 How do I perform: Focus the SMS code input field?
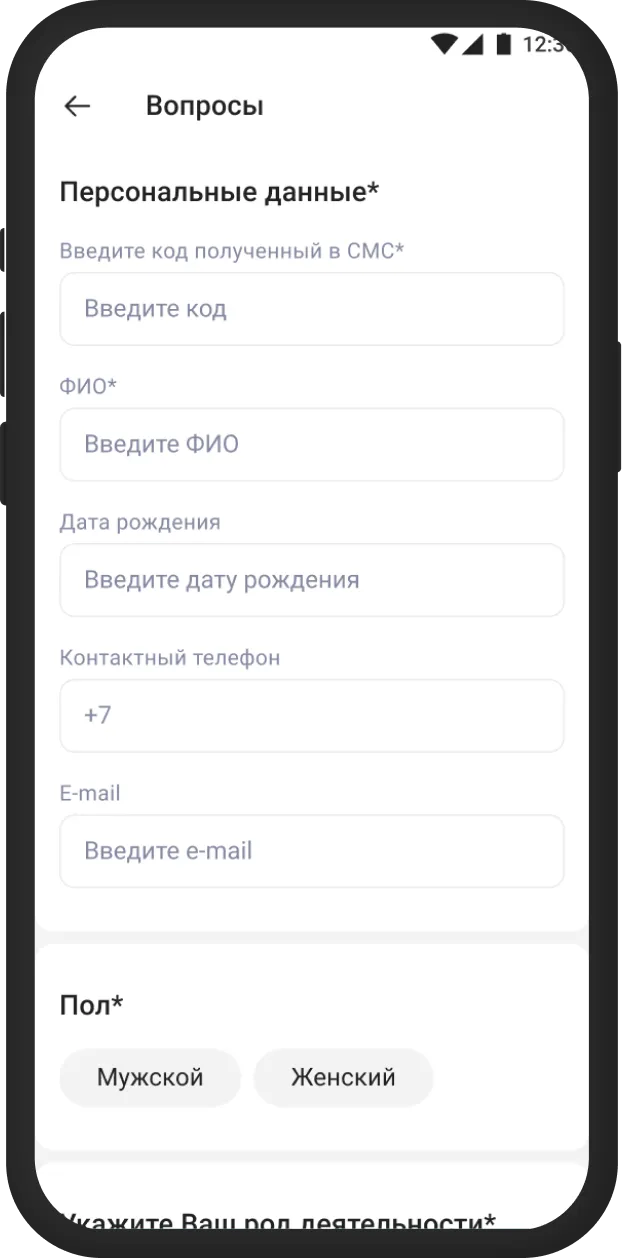311,309
